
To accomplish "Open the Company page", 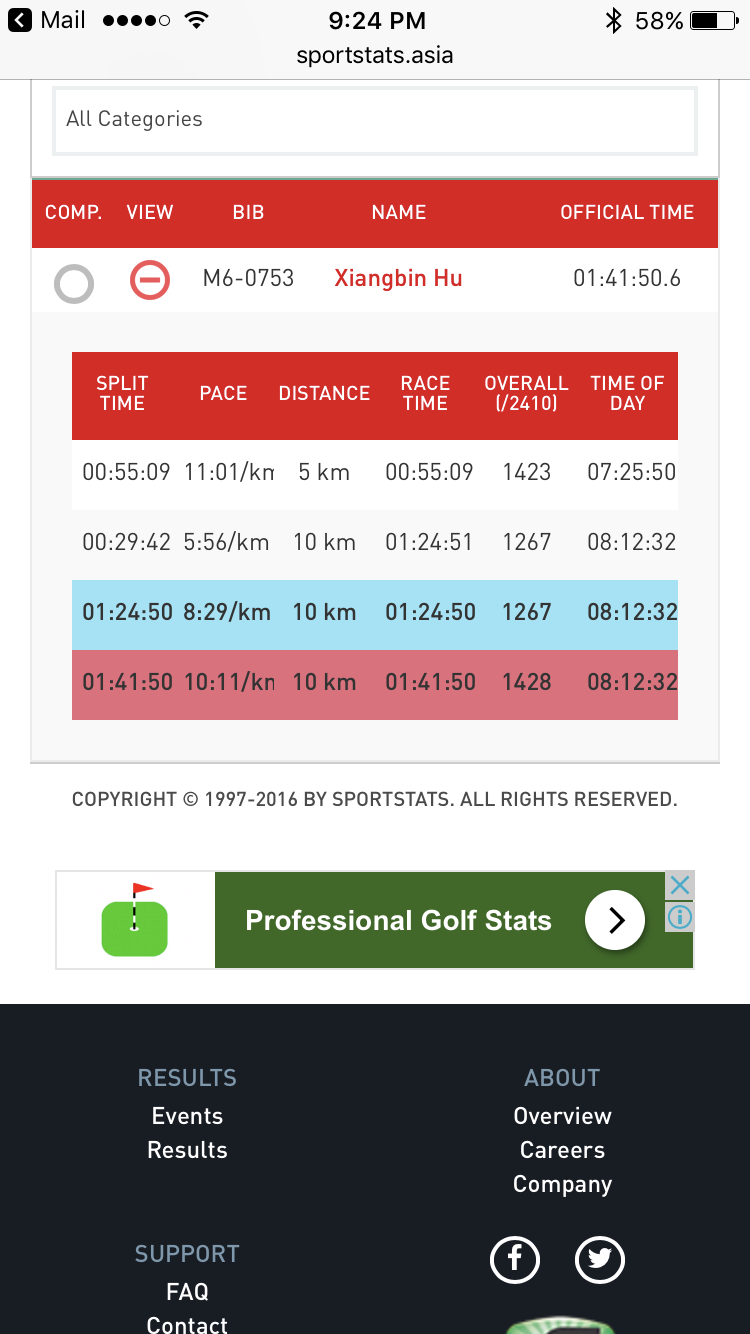I will [562, 1185].
